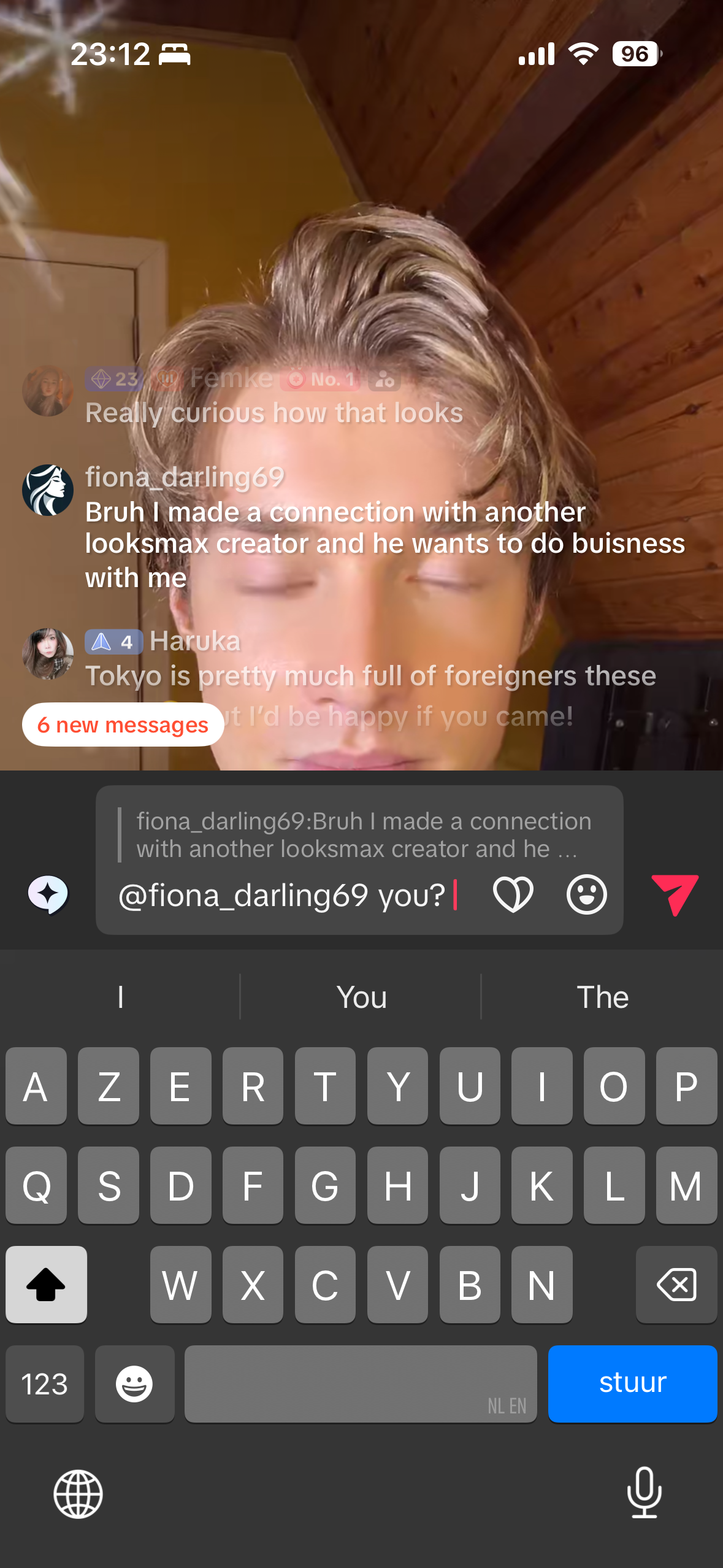Choose the suggestion "The"
This screenshot has height=1568, width=723.
click(x=602, y=997)
